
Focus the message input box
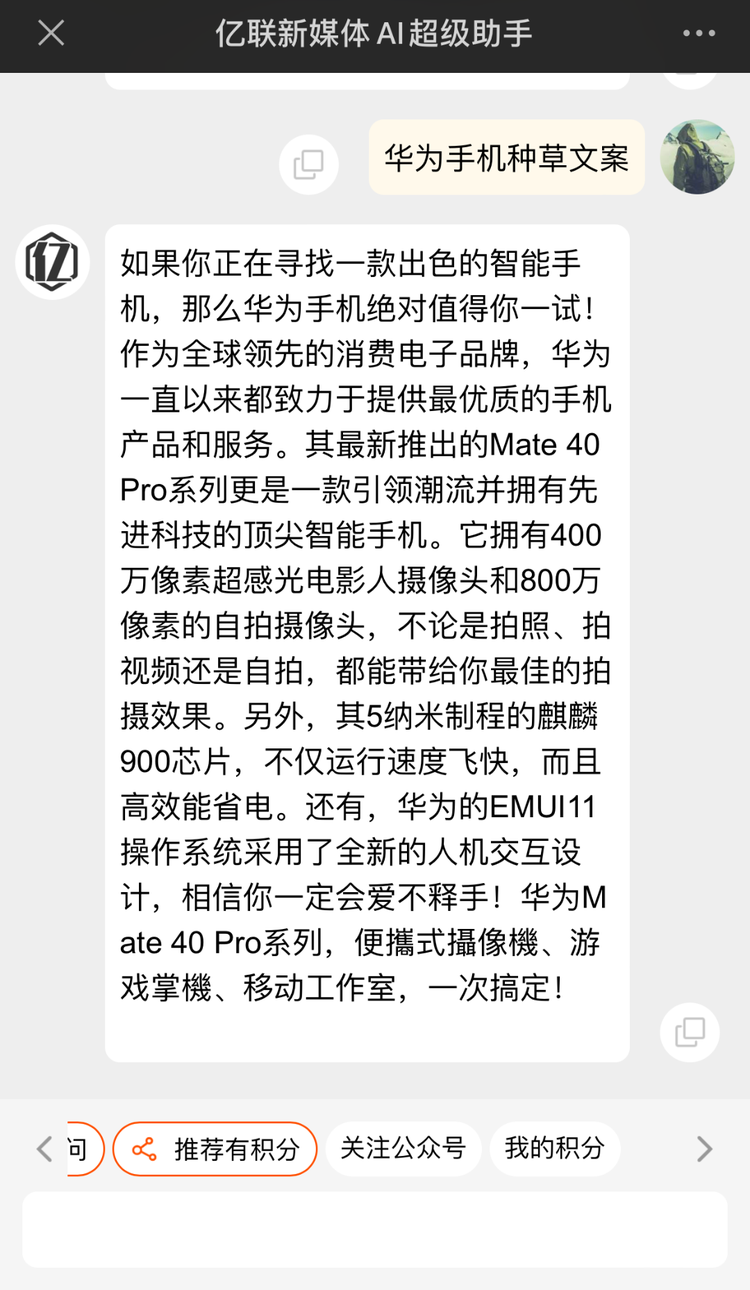(375, 1229)
